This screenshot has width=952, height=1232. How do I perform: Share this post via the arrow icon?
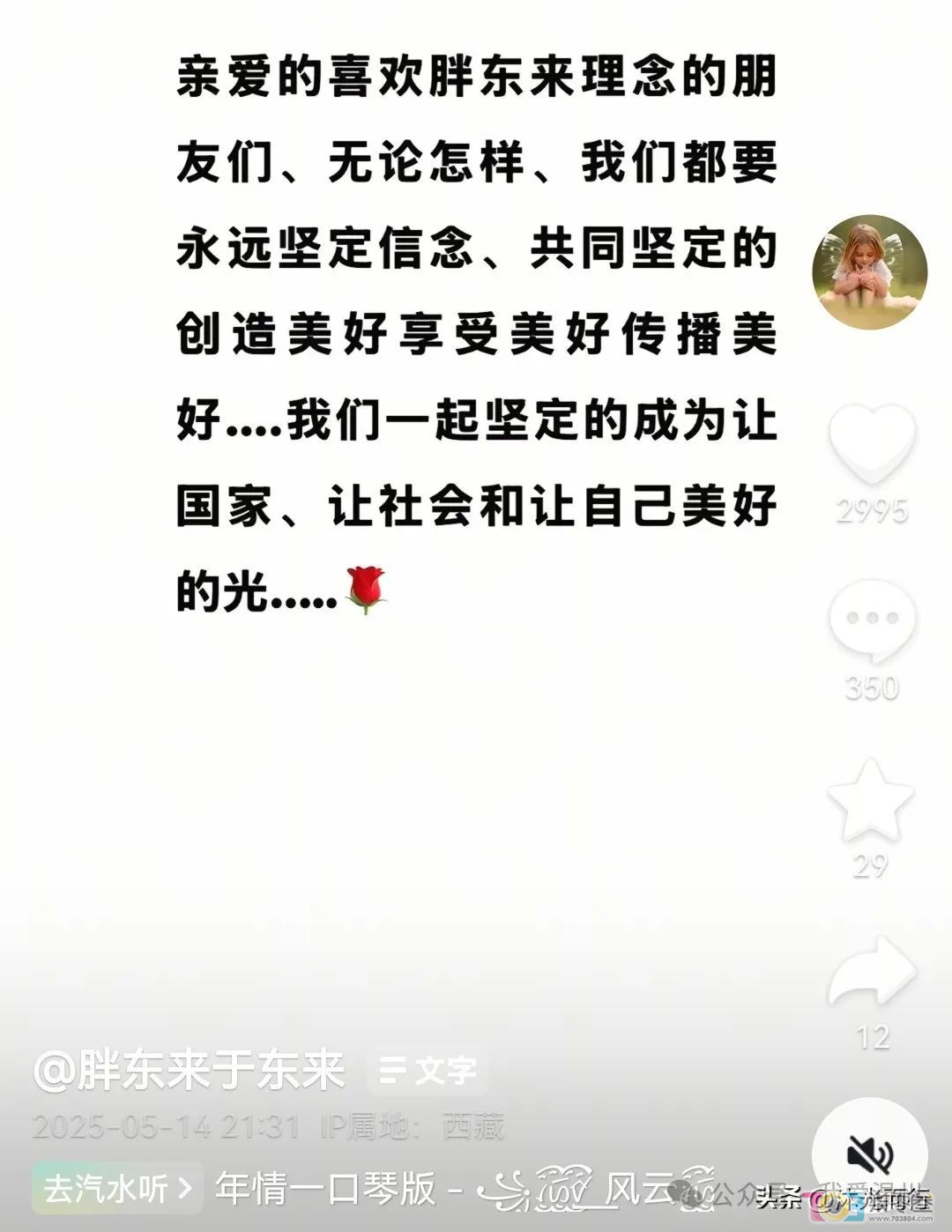(872, 974)
